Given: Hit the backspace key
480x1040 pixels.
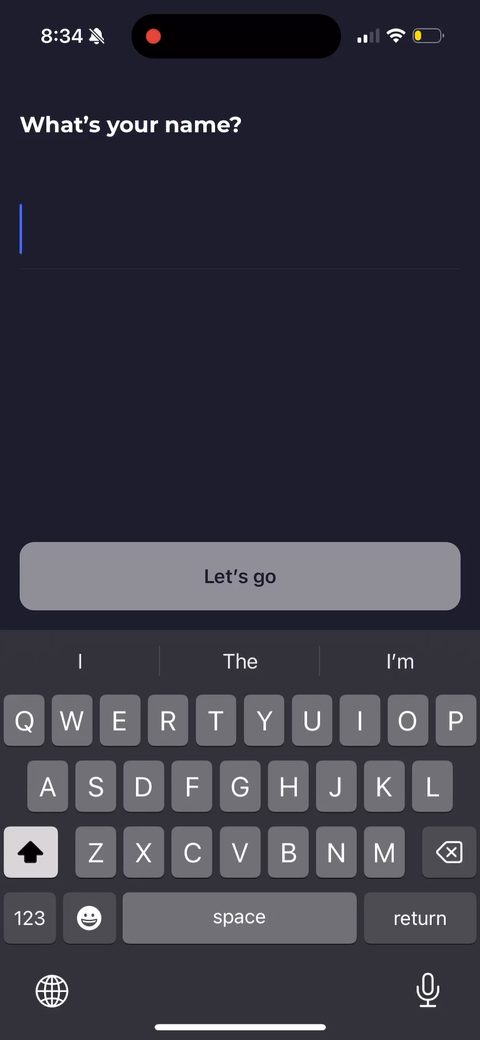Looking at the screenshot, I should (449, 852).
